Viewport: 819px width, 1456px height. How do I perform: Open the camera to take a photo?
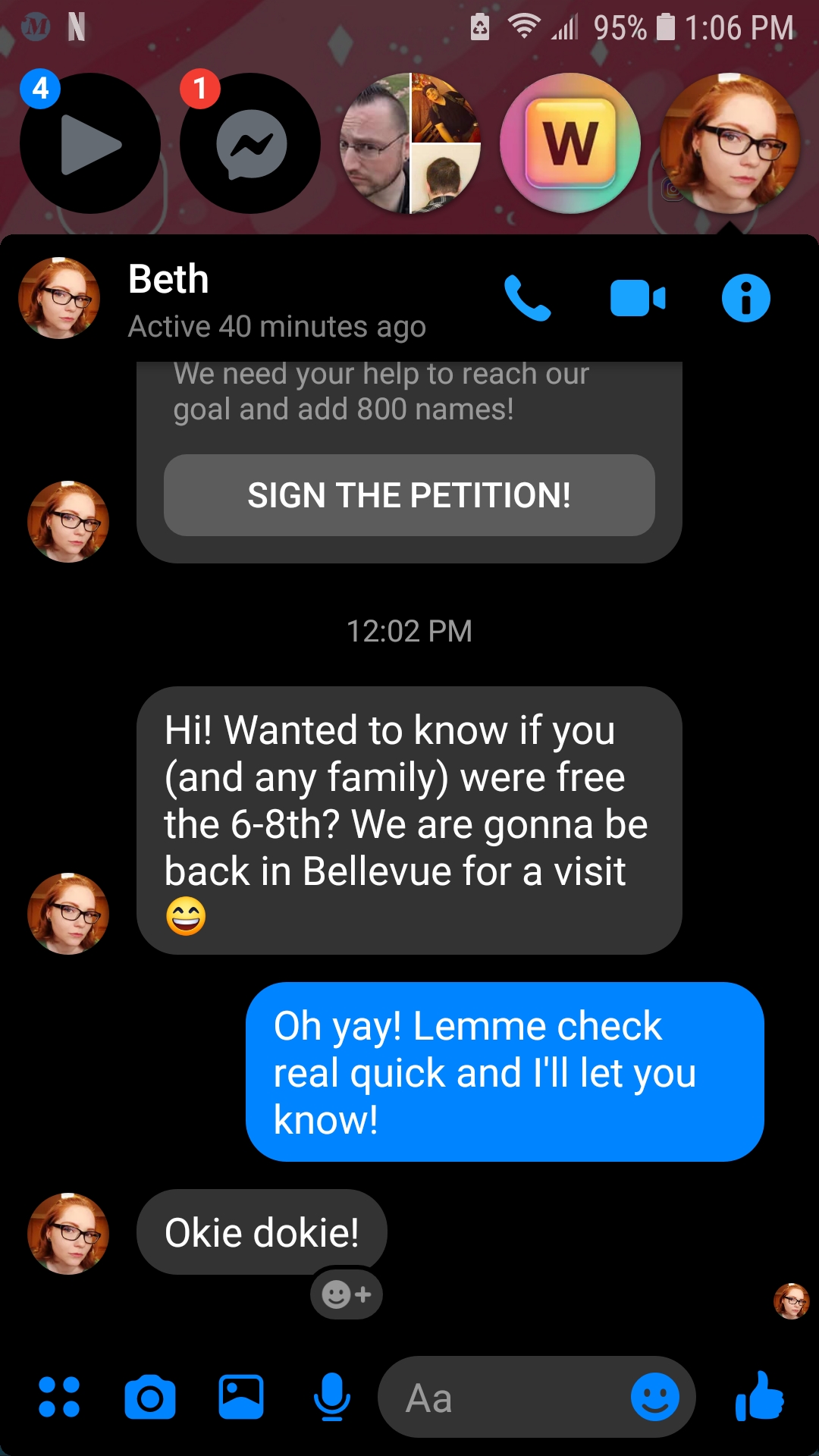(x=150, y=1397)
